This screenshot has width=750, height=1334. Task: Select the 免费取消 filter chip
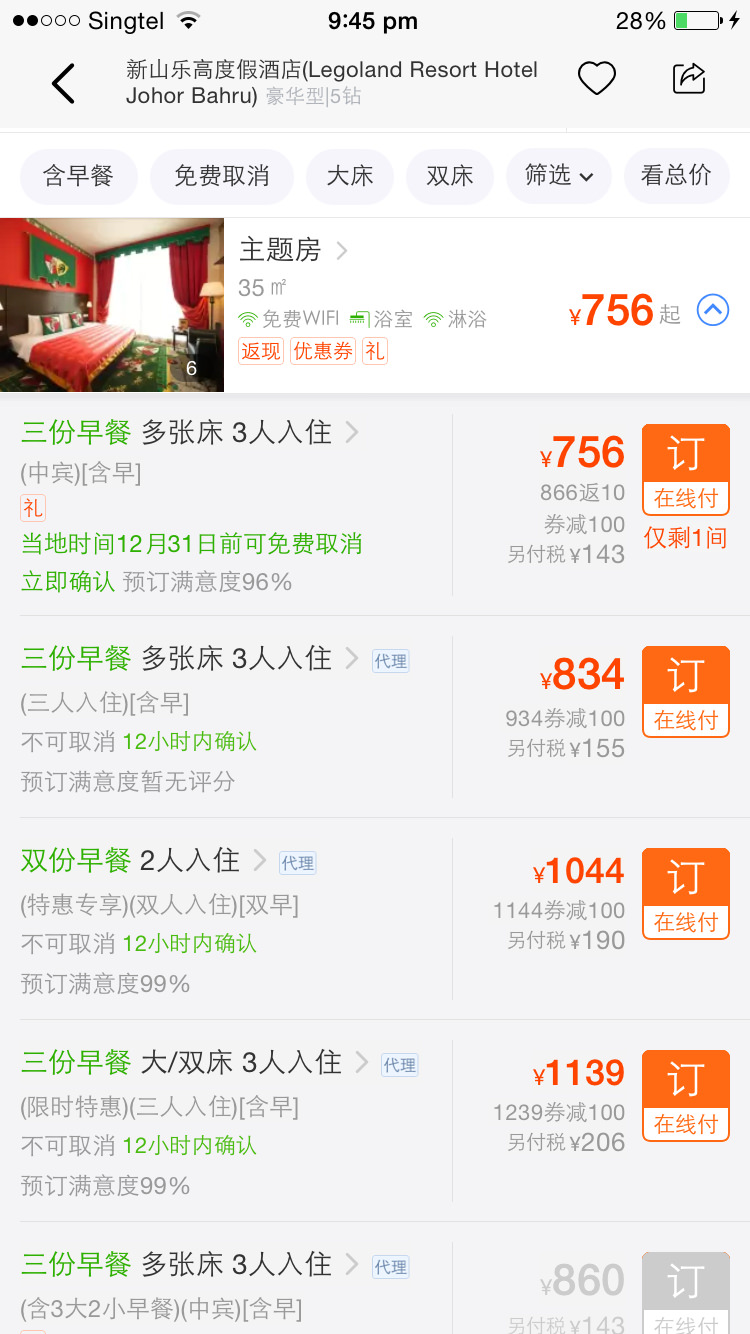tap(222, 176)
